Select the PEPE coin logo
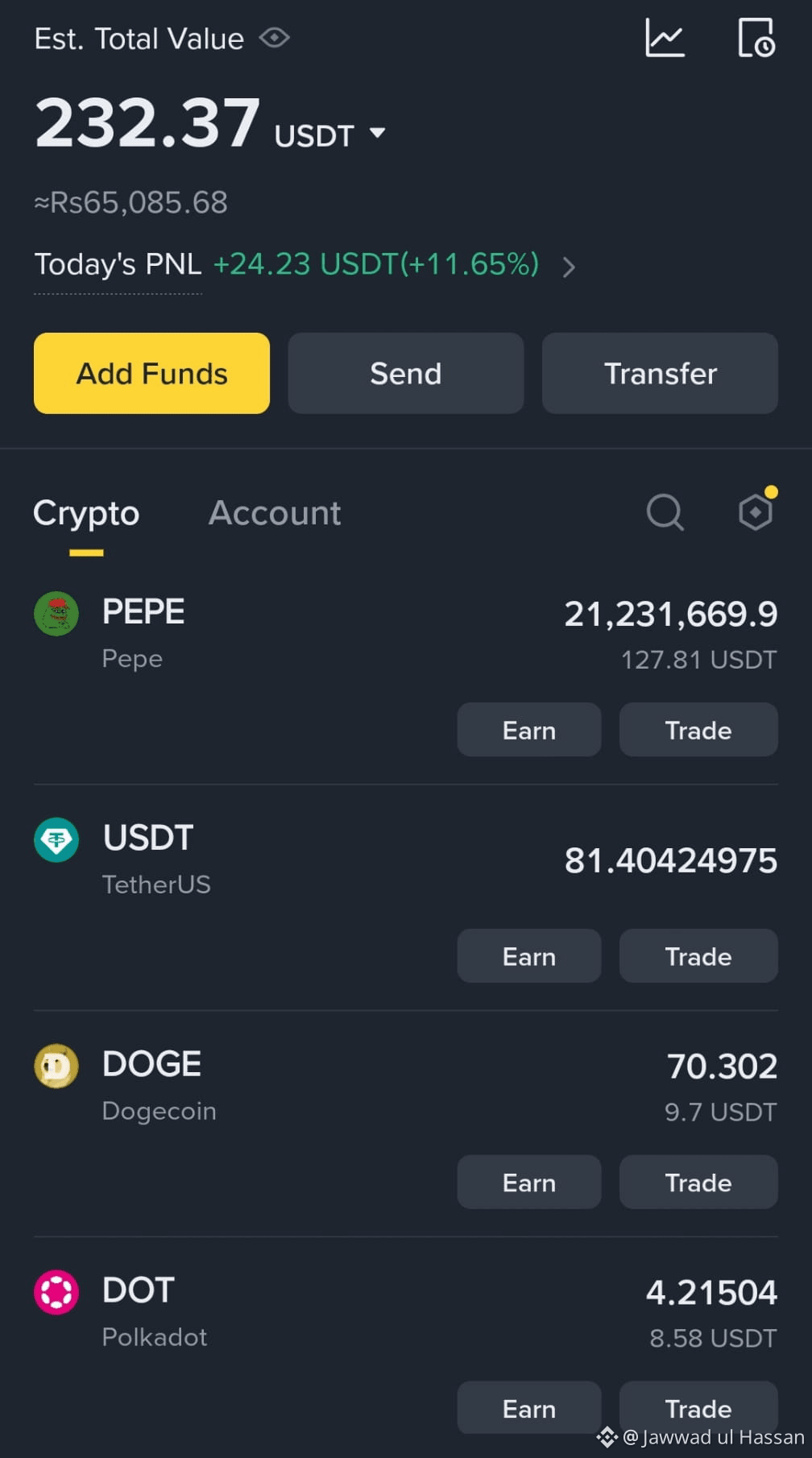Image resolution: width=812 pixels, height=1458 pixels. 56,614
